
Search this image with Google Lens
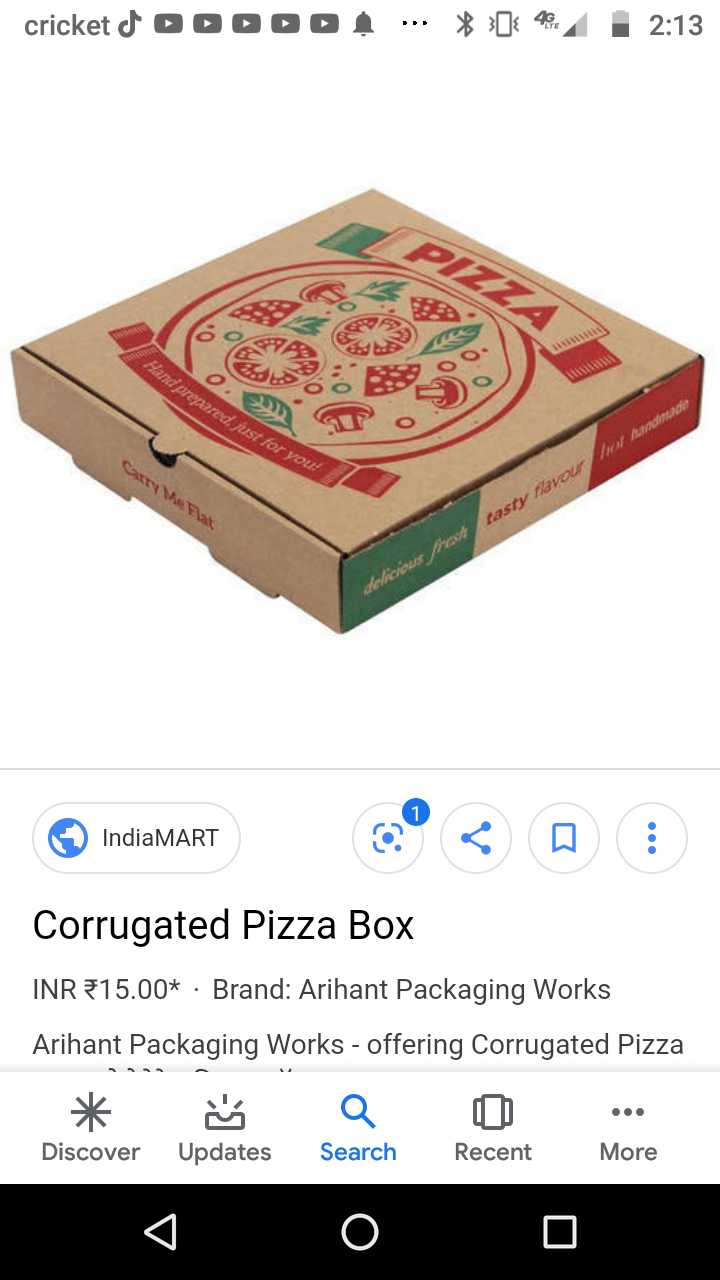[x=388, y=838]
